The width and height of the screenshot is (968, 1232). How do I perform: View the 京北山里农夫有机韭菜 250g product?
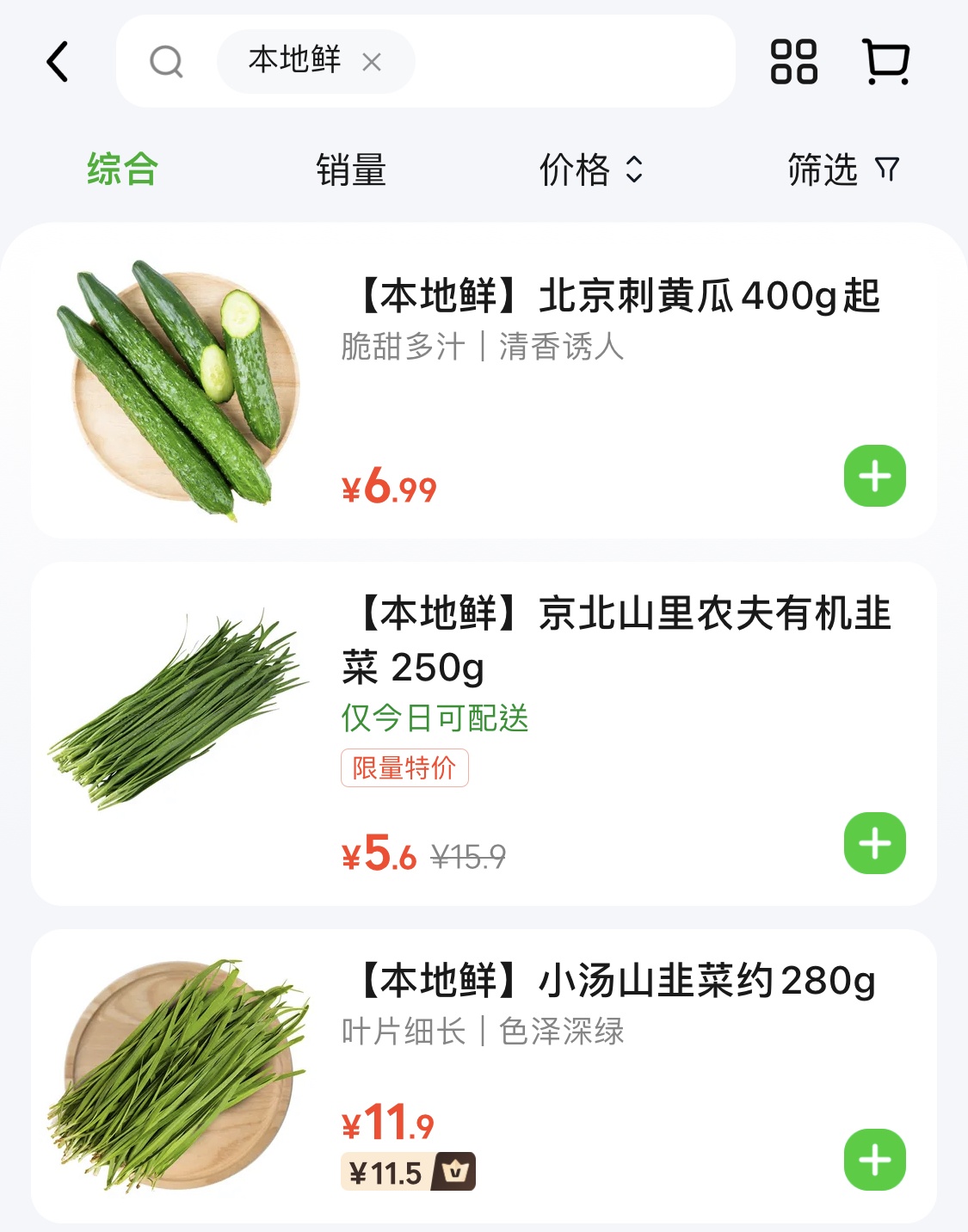(616, 639)
